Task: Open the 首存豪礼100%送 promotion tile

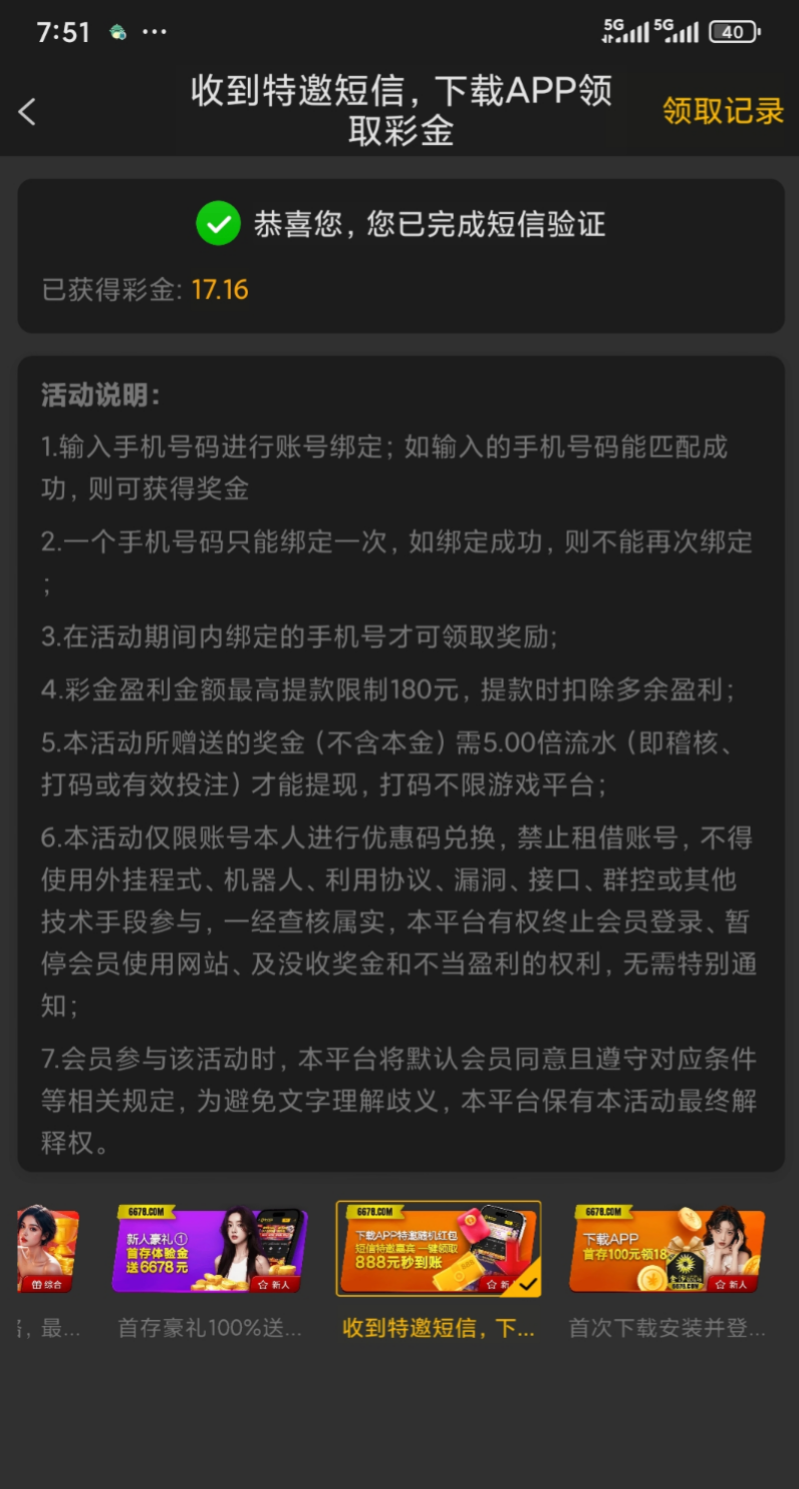Action: tap(210, 1250)
